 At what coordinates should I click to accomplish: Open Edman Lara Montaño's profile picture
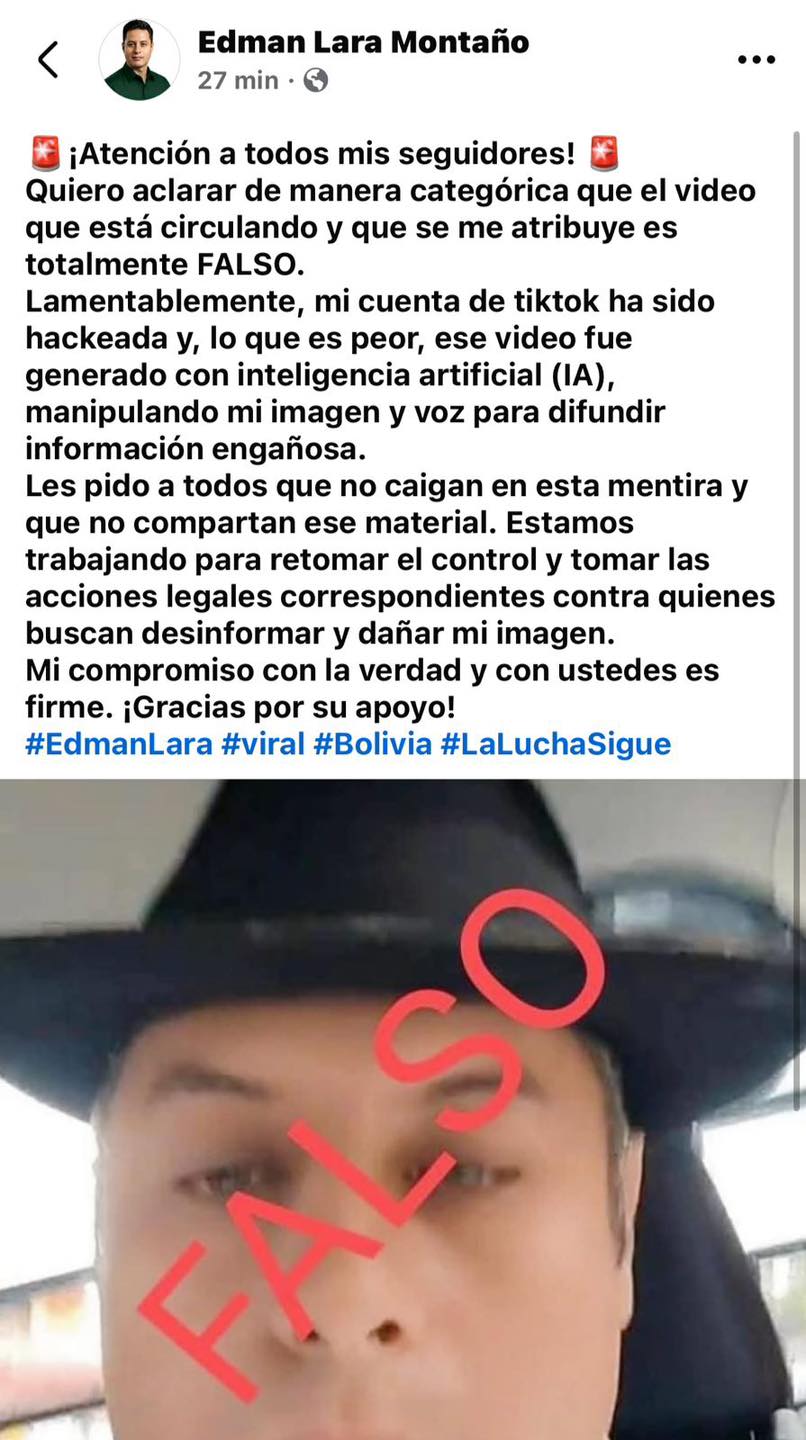(138, 60)
